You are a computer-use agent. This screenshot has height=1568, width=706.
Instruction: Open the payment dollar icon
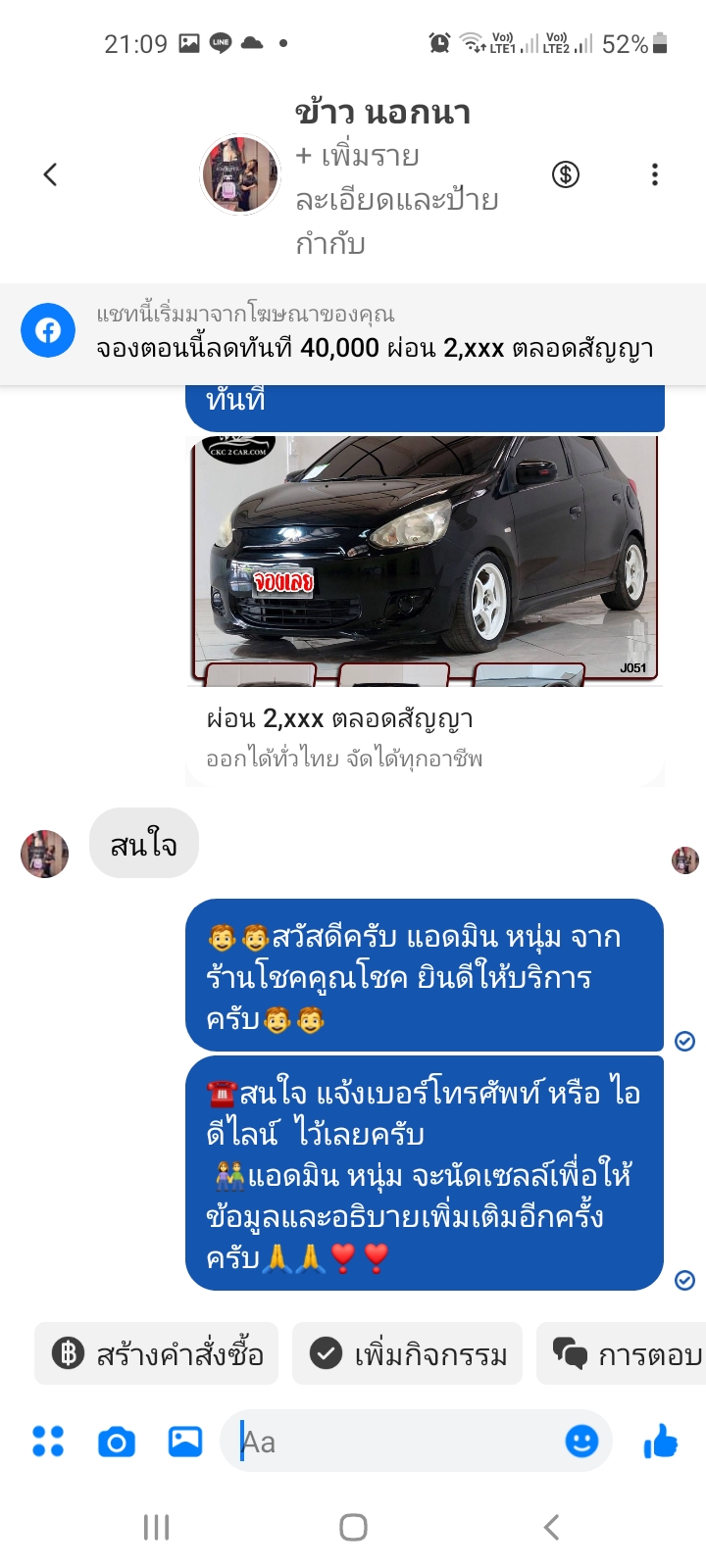tap(566, 175)
